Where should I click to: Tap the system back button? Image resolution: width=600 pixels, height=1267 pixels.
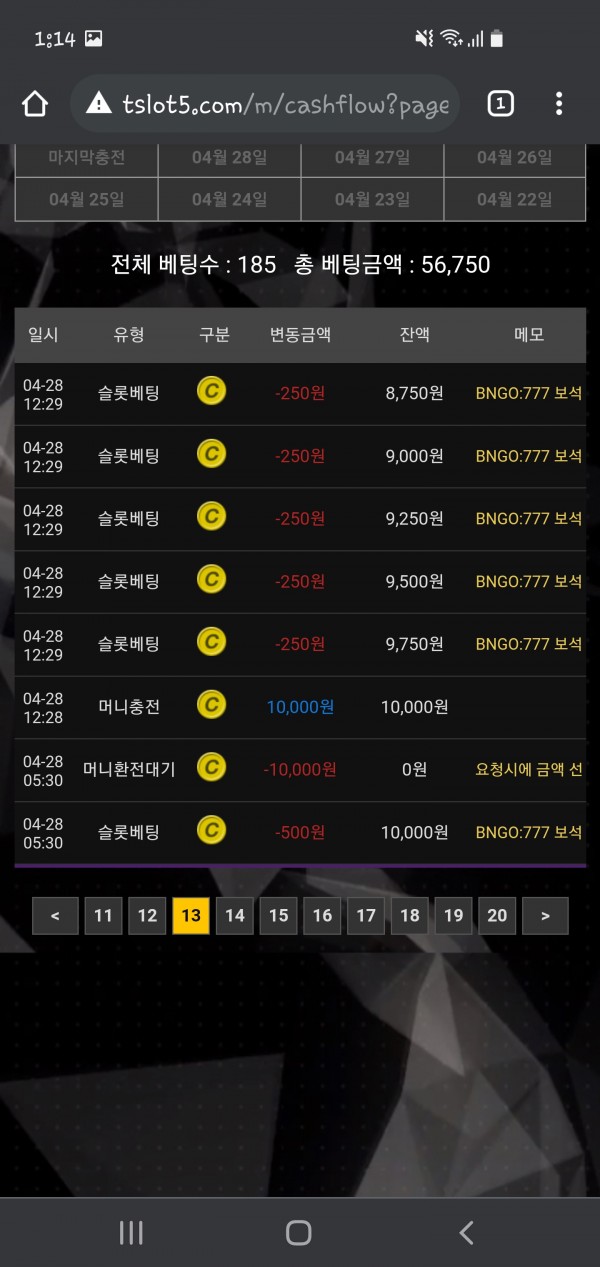click(x=466, y=1232)
